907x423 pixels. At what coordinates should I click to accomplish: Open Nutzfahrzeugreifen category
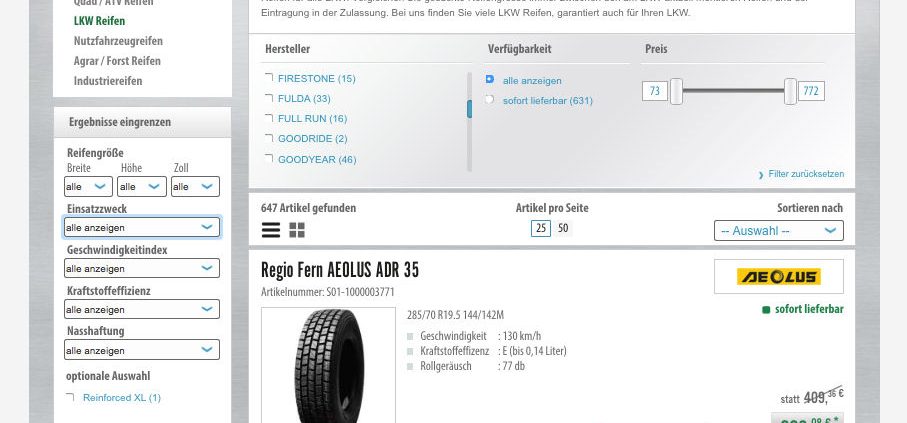point(118,41)
